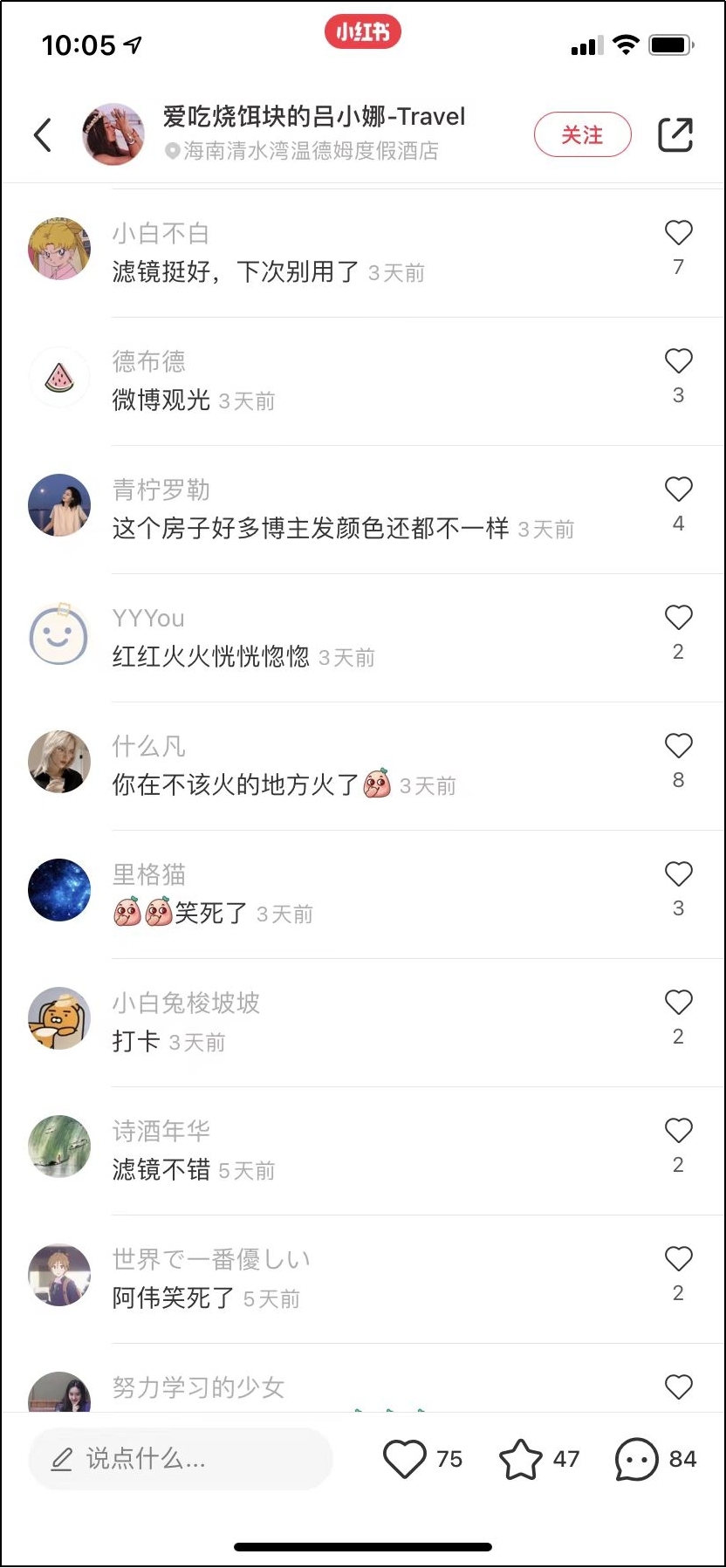
Task: Like the post with the bottom heart icon
Action: tap(405, 1459)
